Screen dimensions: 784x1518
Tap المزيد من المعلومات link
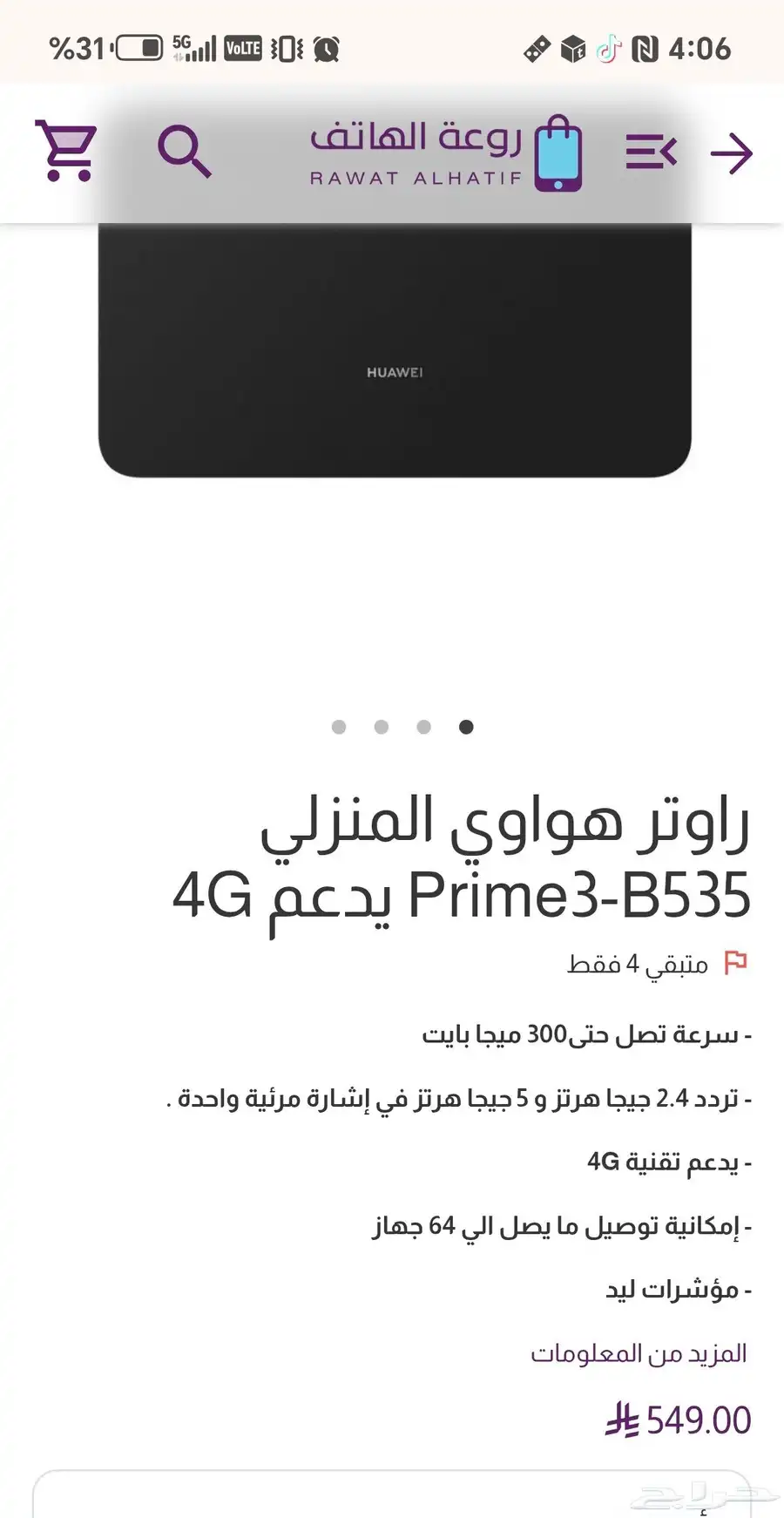639,1353
